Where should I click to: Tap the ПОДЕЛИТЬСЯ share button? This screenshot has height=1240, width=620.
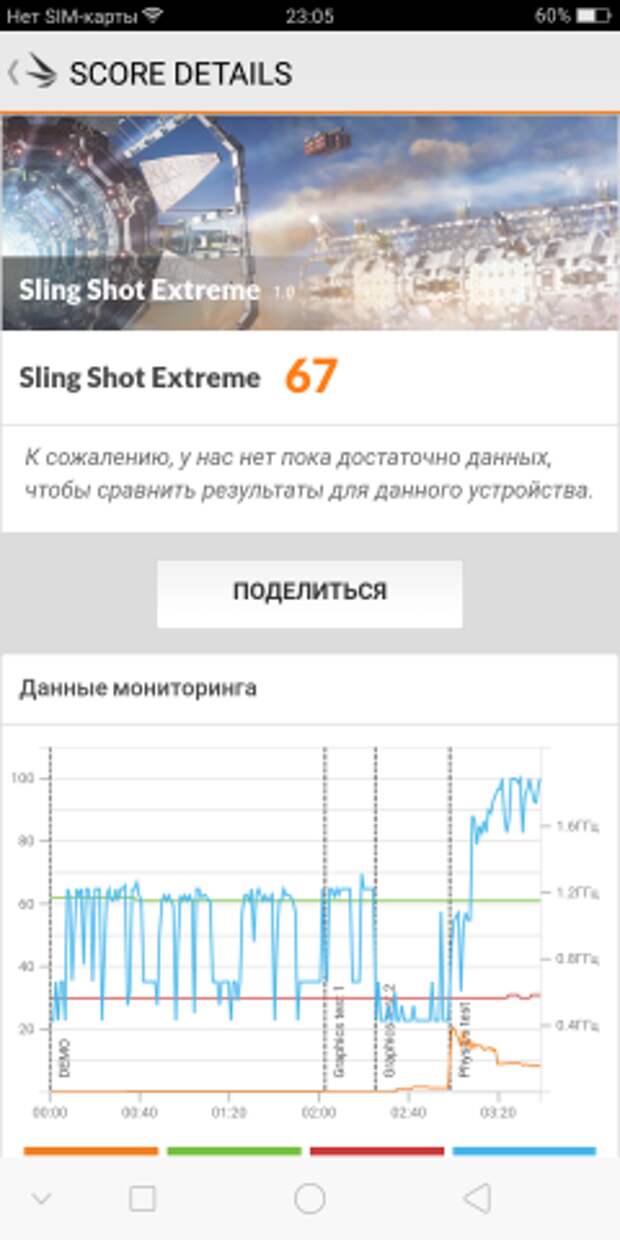[309, 592]
